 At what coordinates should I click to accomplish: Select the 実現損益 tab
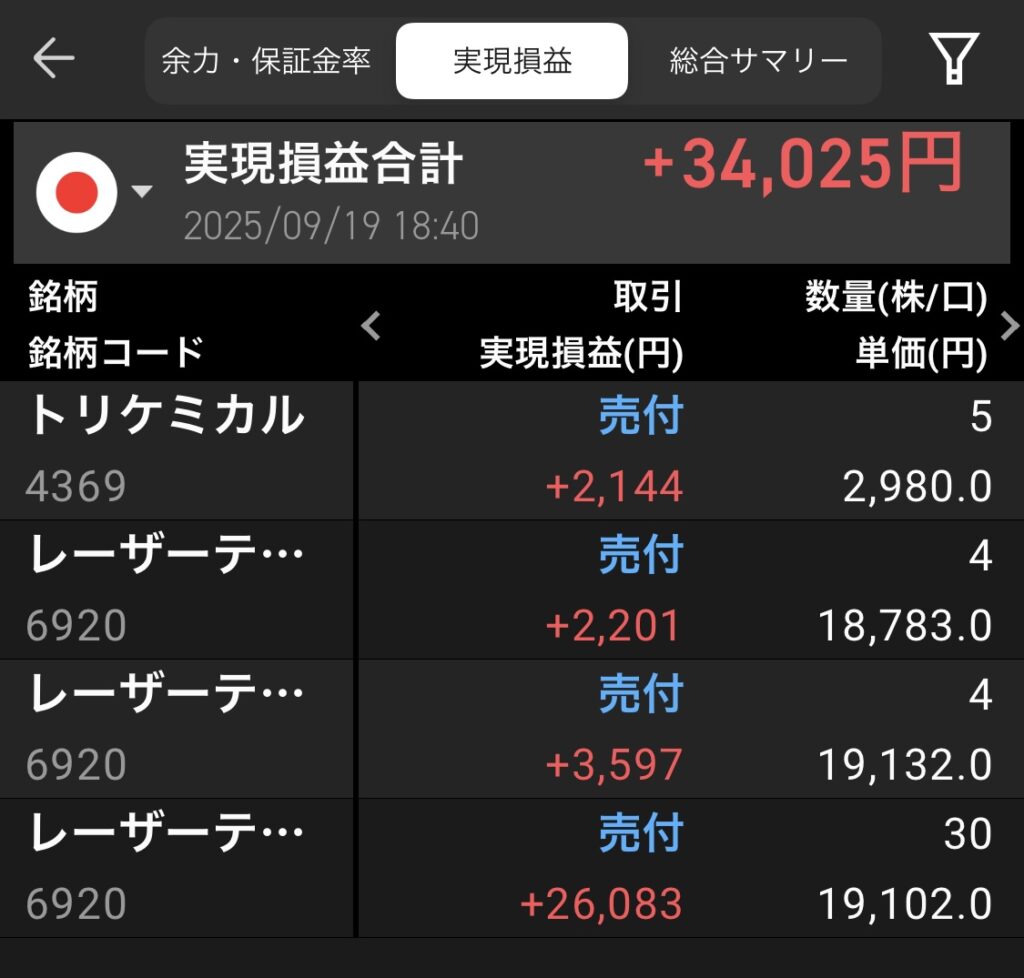point(512,61)
